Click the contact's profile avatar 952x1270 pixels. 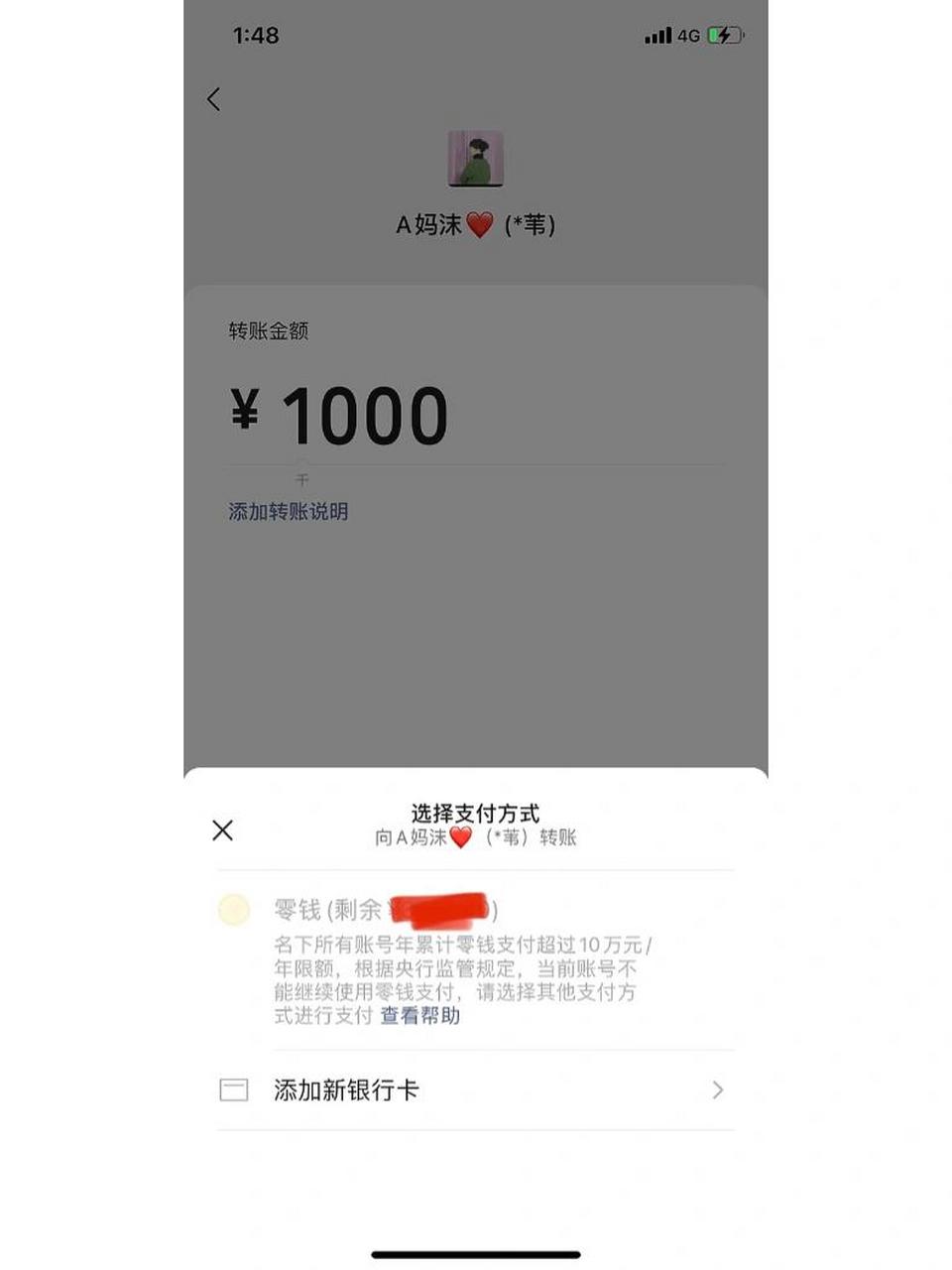(x=476, y=158)
